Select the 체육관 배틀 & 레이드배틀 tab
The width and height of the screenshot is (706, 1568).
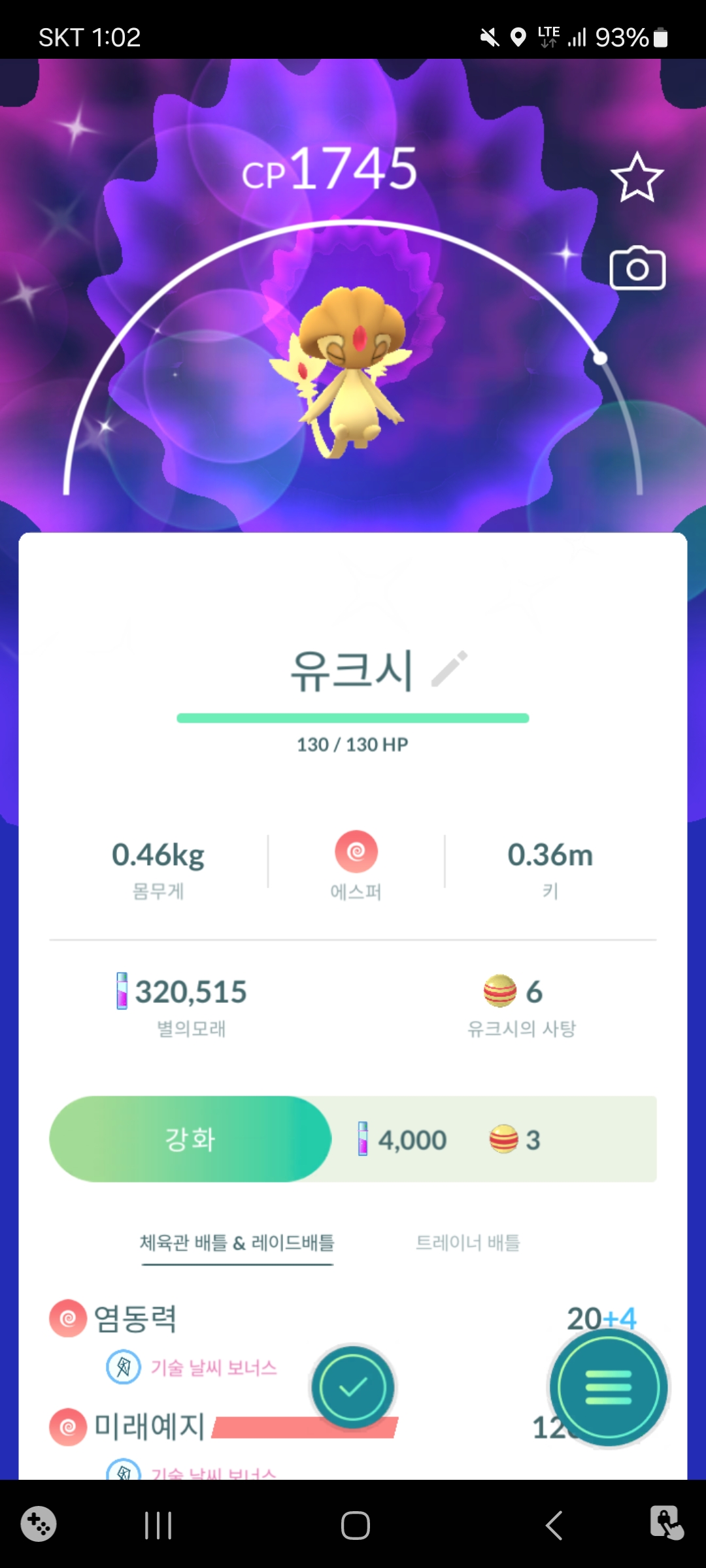[237, 1242]
